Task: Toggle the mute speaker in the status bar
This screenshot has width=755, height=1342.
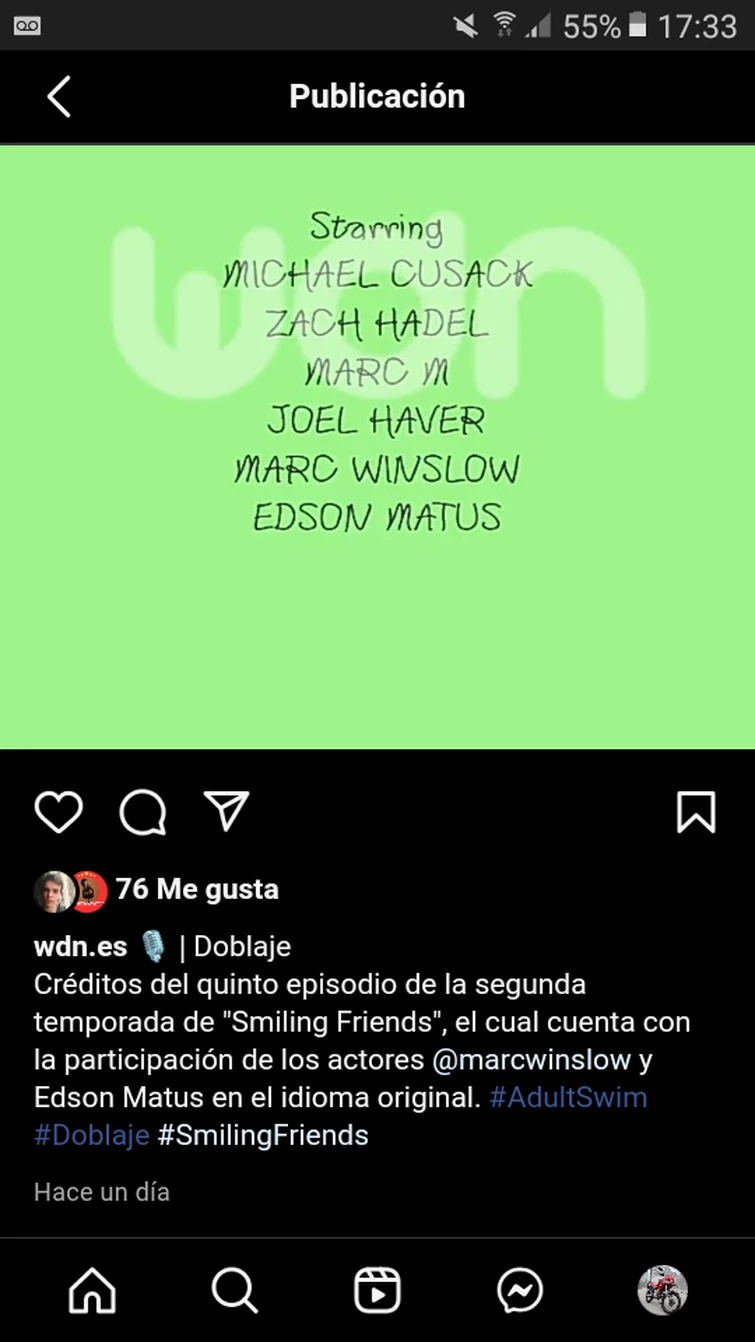Action: 464,26
